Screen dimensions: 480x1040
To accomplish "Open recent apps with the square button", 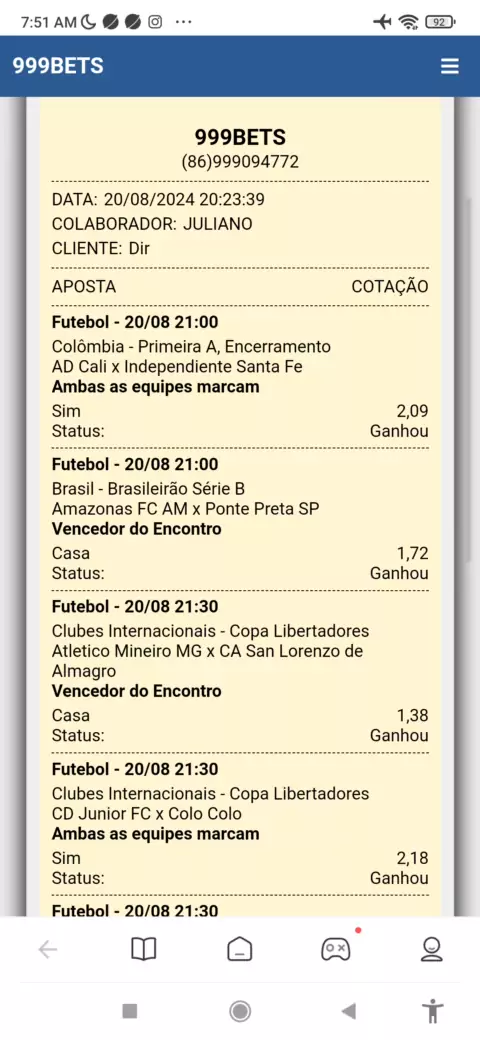I will tap(130, 1011).
